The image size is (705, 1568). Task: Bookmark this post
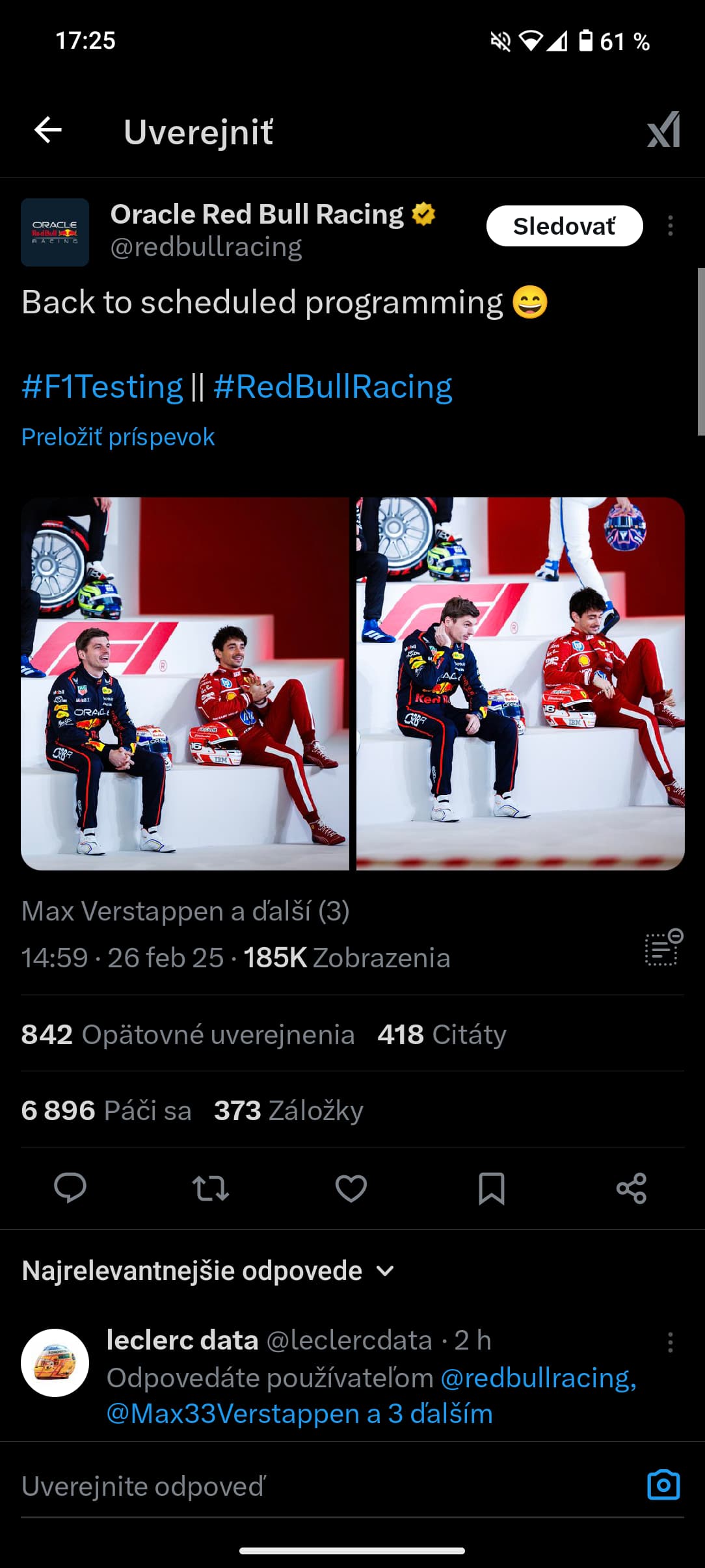click(492, 1188)
